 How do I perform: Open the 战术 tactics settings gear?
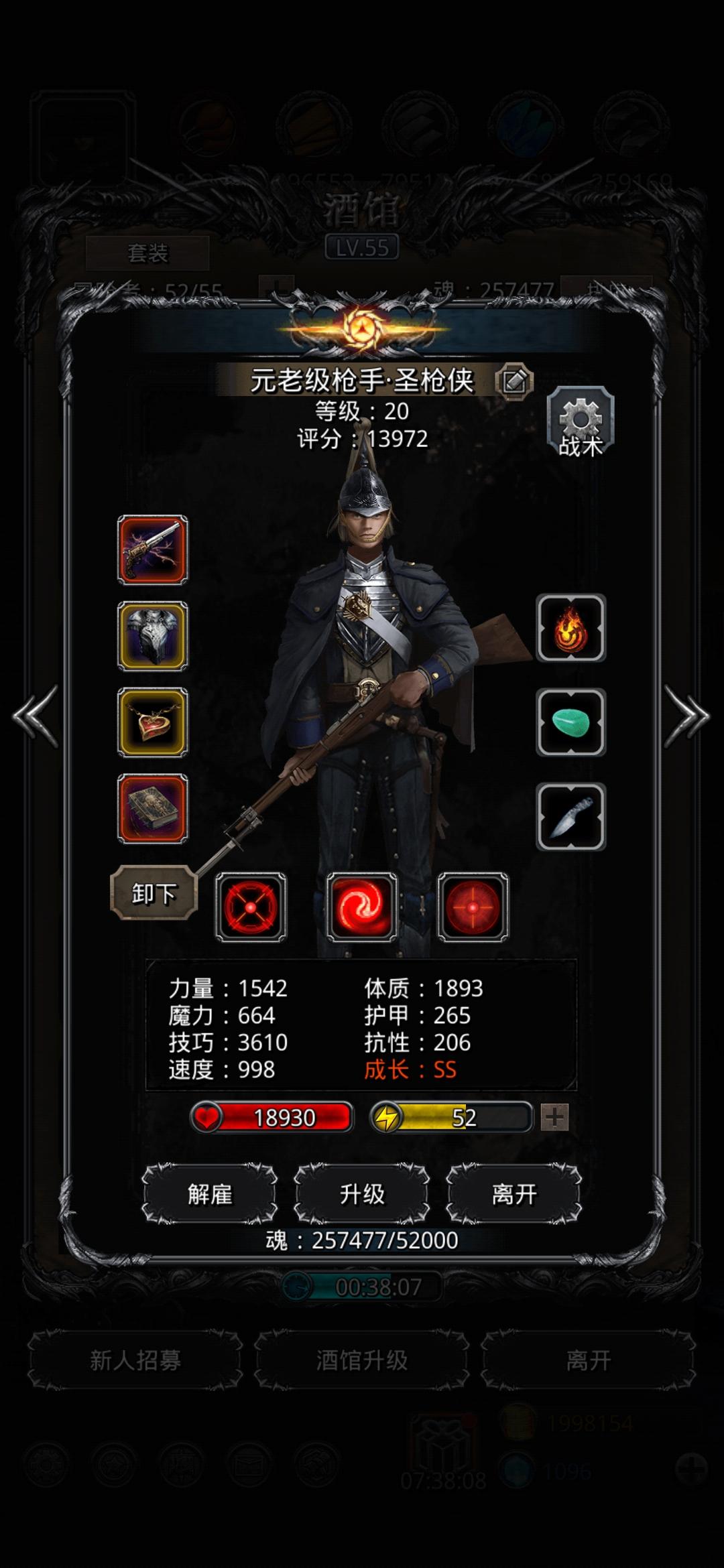tap(582, 422)
